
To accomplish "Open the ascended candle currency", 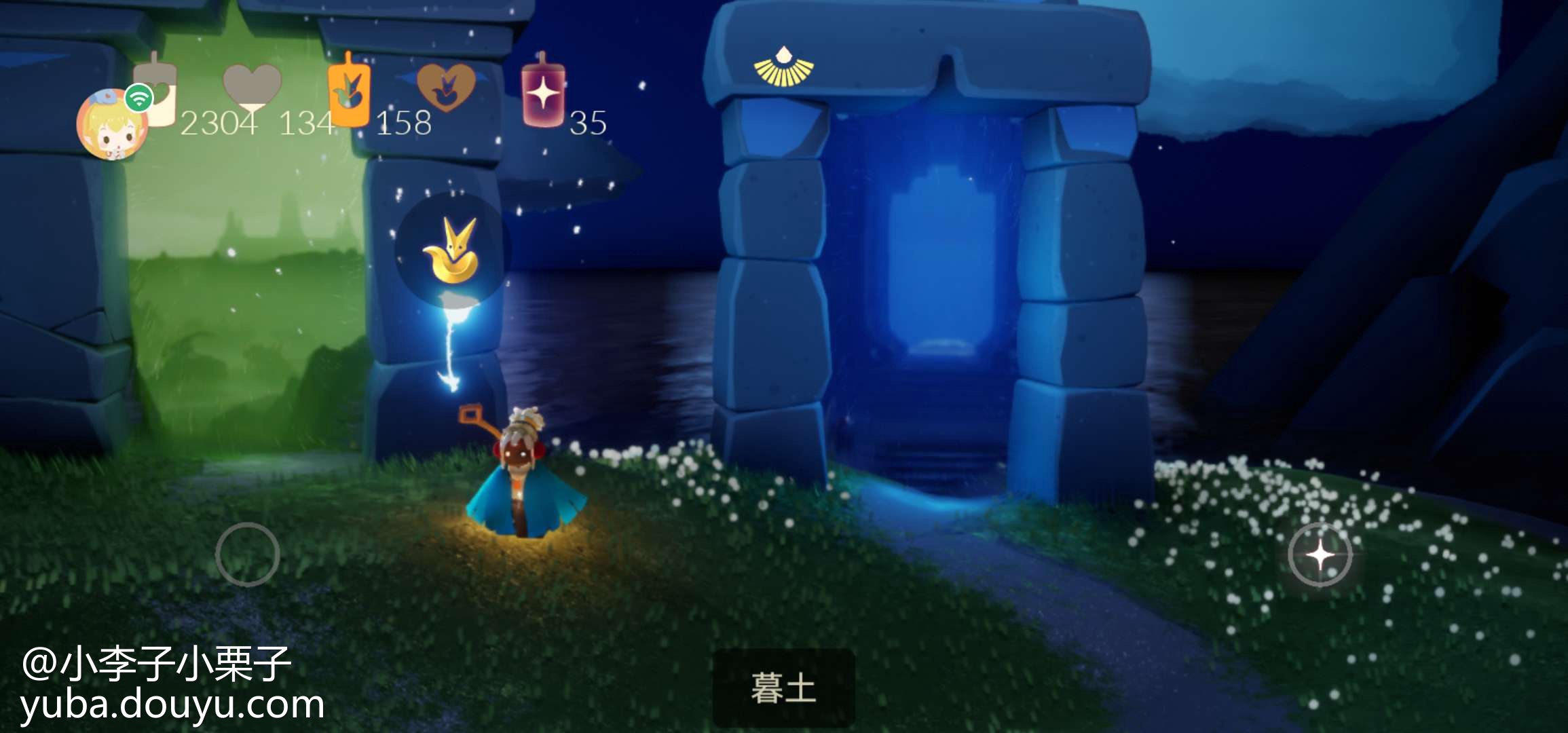I will click(543, 92).
